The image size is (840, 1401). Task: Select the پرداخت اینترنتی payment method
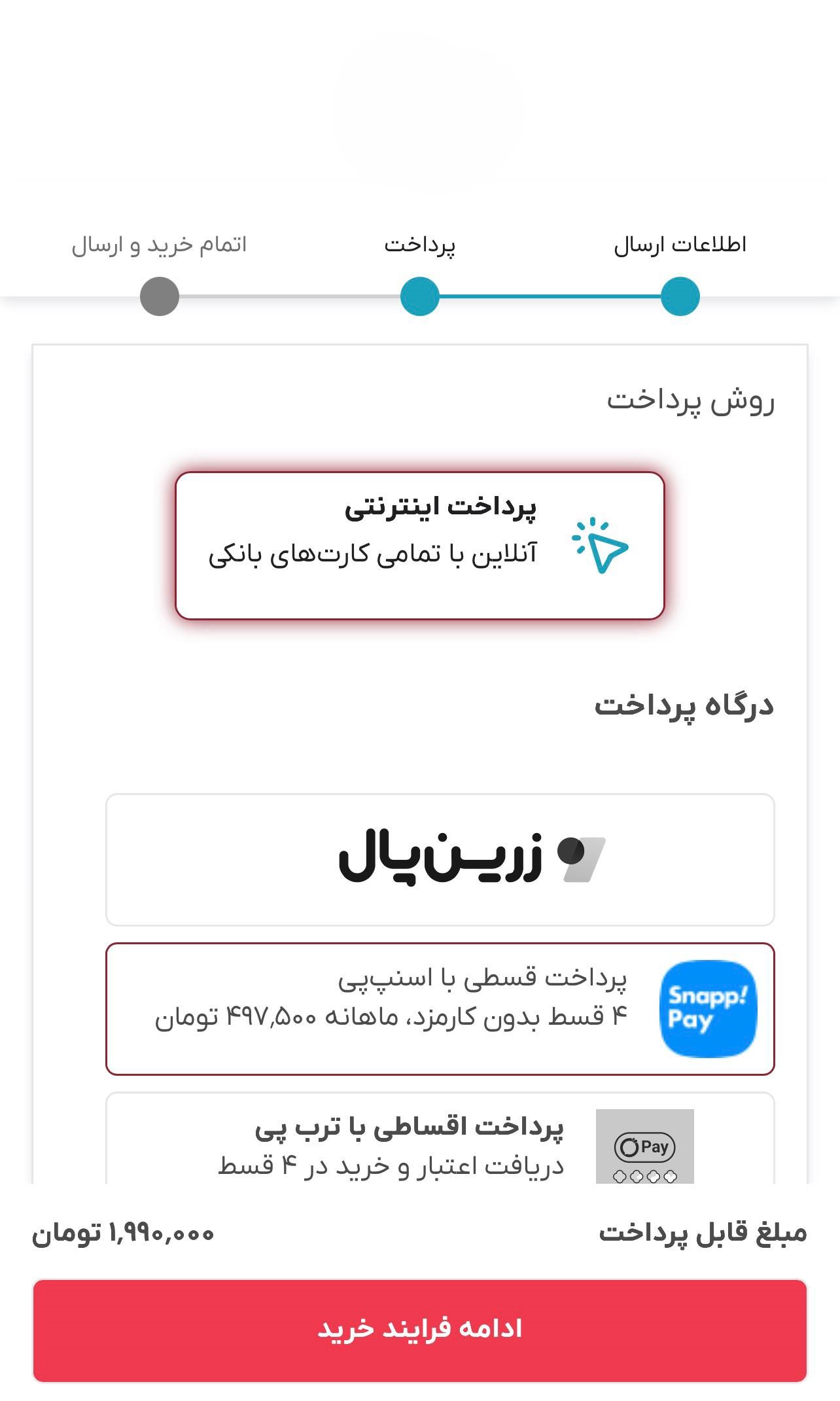pyautogui.click(x=420, y=545)
